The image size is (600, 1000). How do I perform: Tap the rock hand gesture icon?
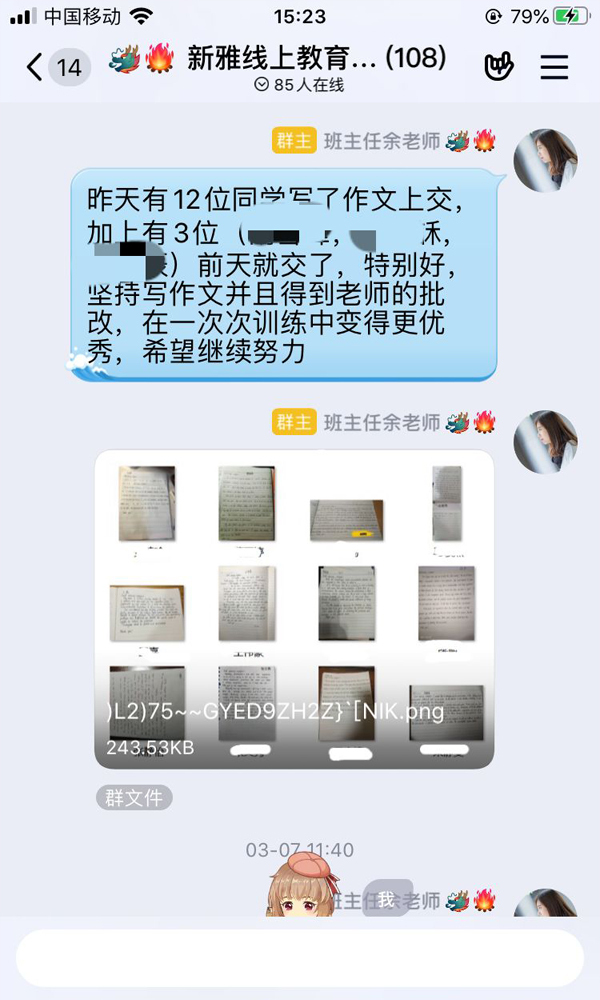click(498, 67)
